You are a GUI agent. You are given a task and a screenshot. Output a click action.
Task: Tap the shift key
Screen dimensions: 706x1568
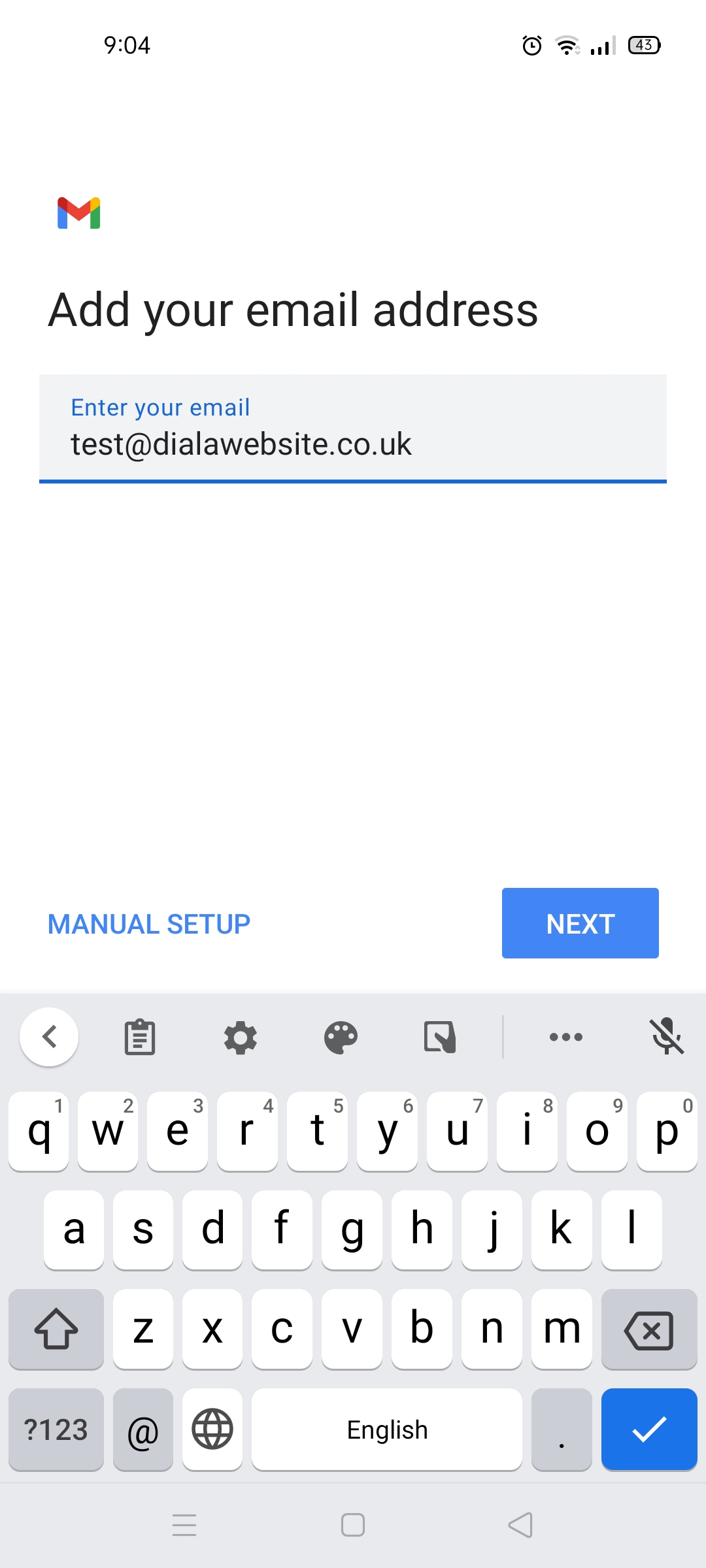[56, 1330]
